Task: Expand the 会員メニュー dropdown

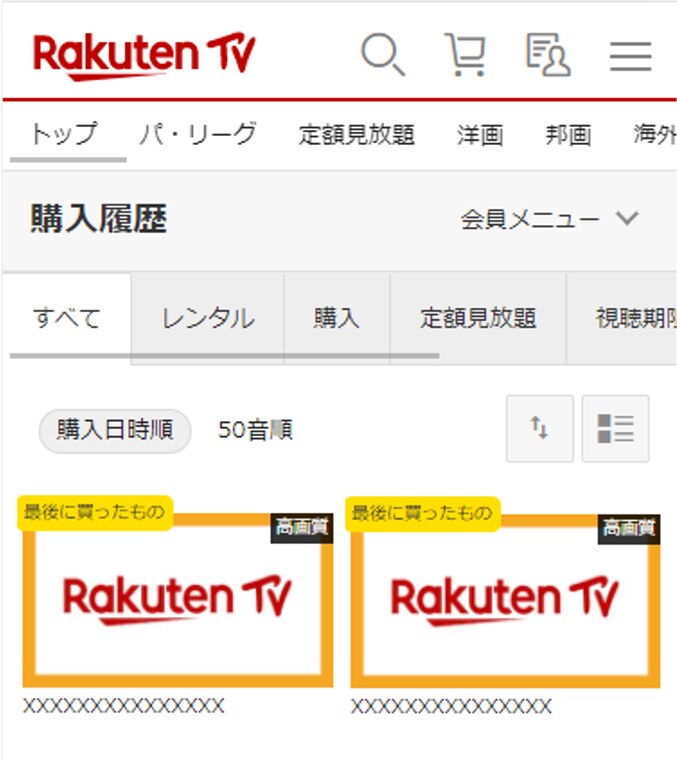Action: pyautogui.click(x=548, y=219)
